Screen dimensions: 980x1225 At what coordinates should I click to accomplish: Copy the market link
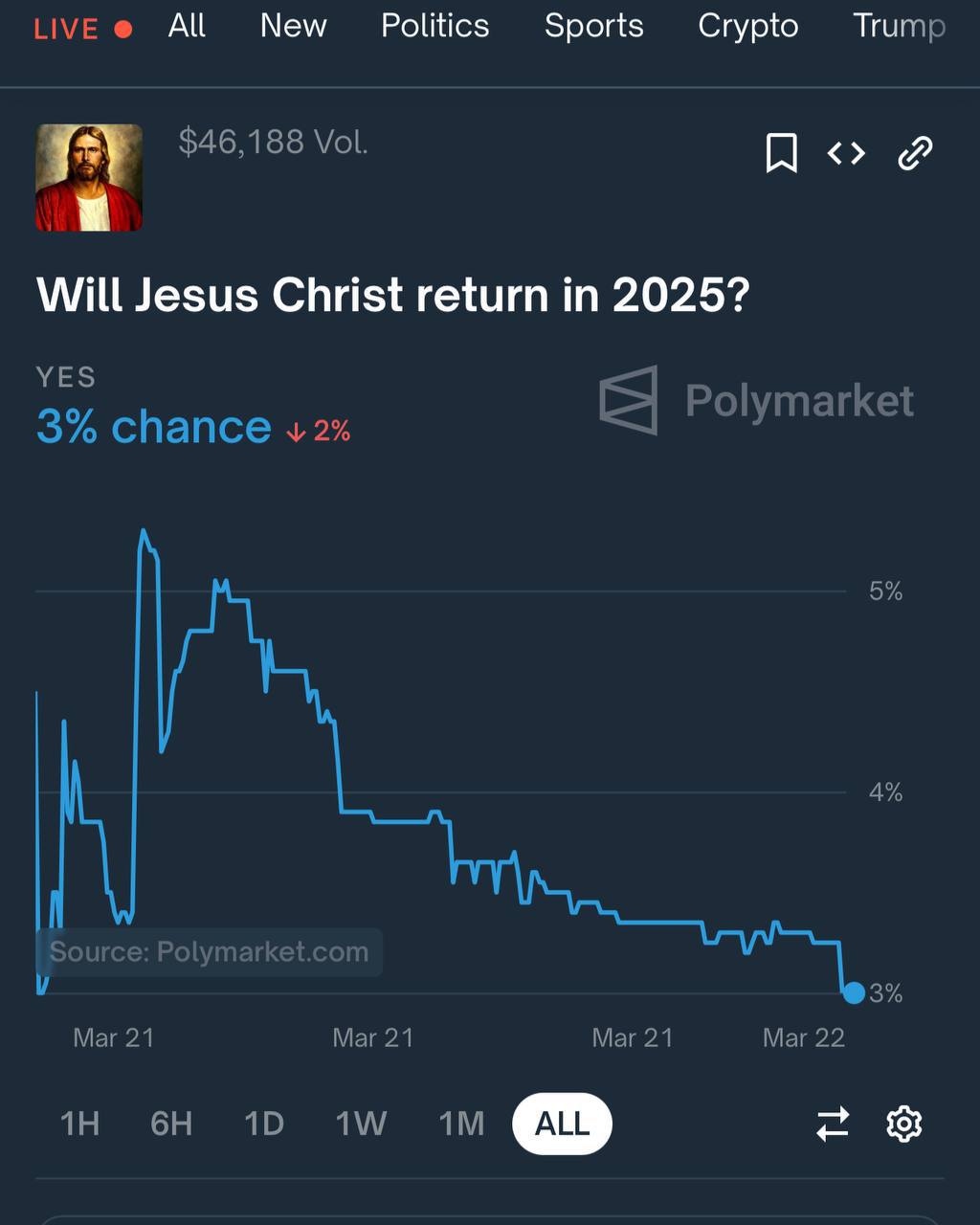point(915,153)
